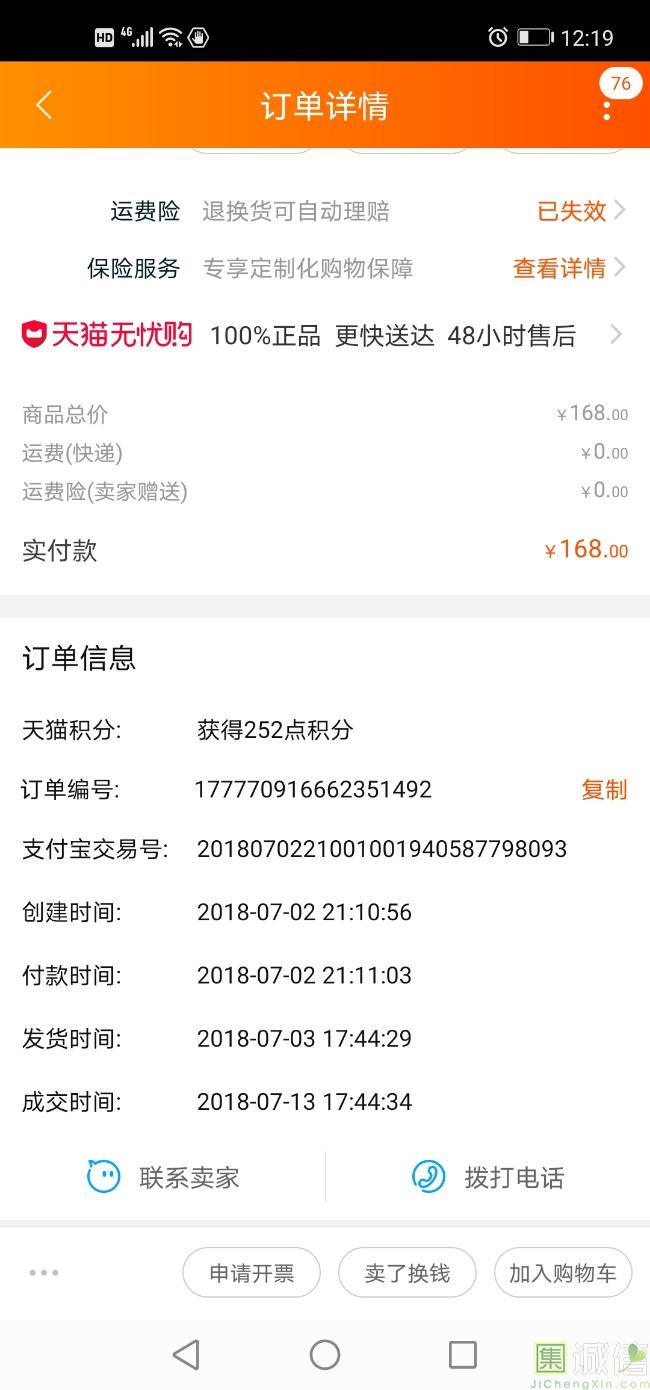Image resolution: width=650 pixels, height=1390 pixels.
Task: Tap 卖了换钱 to resell the item
Action: tap(407, 1273)
